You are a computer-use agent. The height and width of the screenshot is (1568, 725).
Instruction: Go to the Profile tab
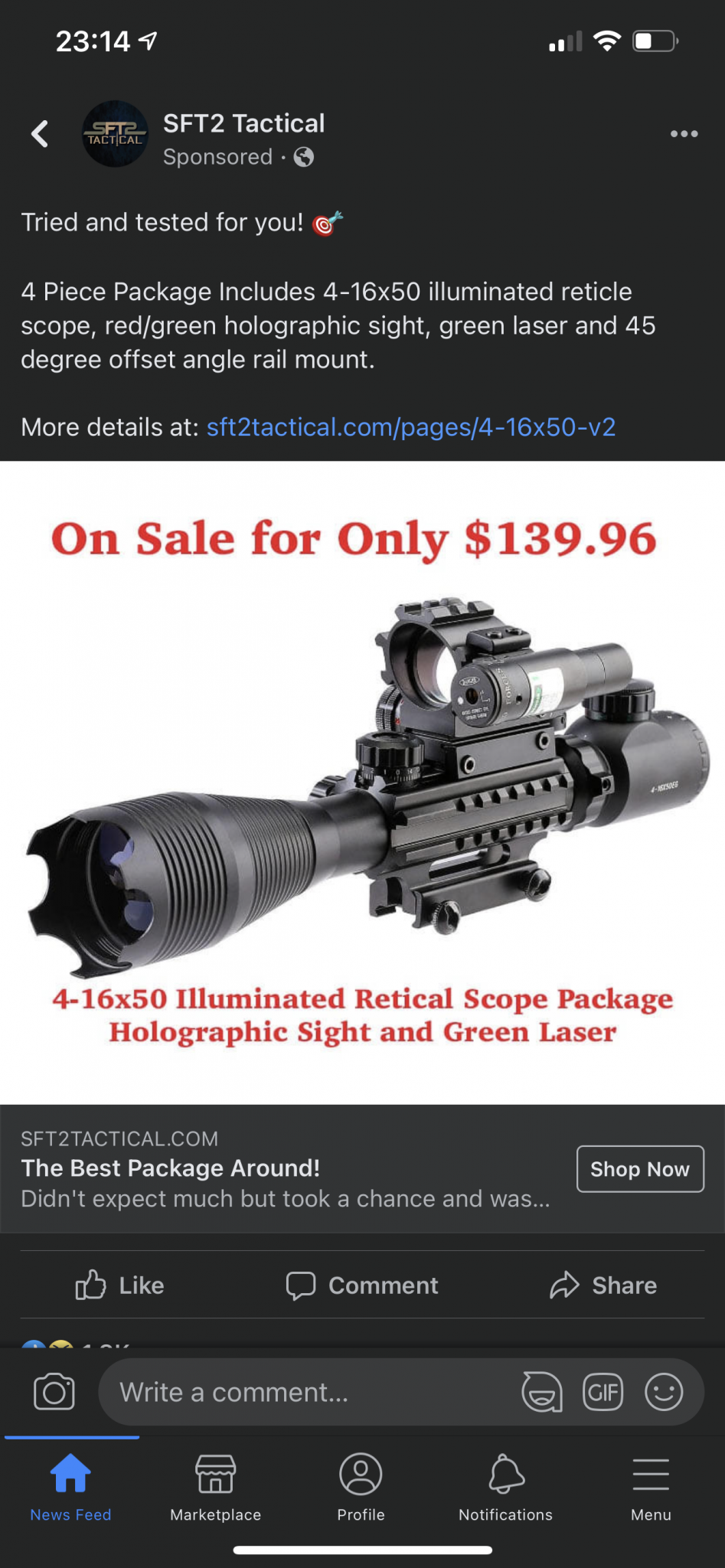[361, 1488]
